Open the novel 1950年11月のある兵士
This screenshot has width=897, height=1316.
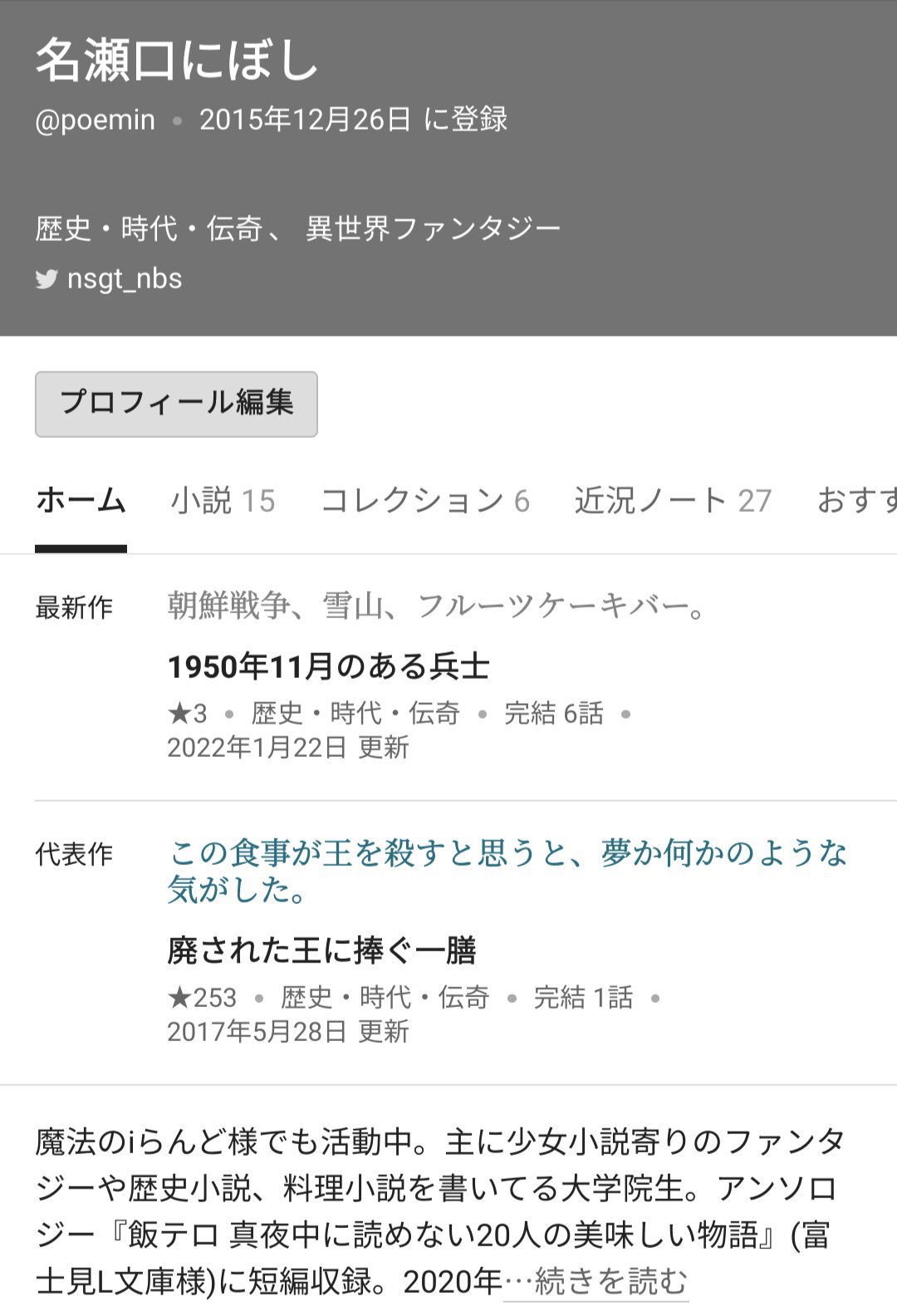(x=328, y=666)
